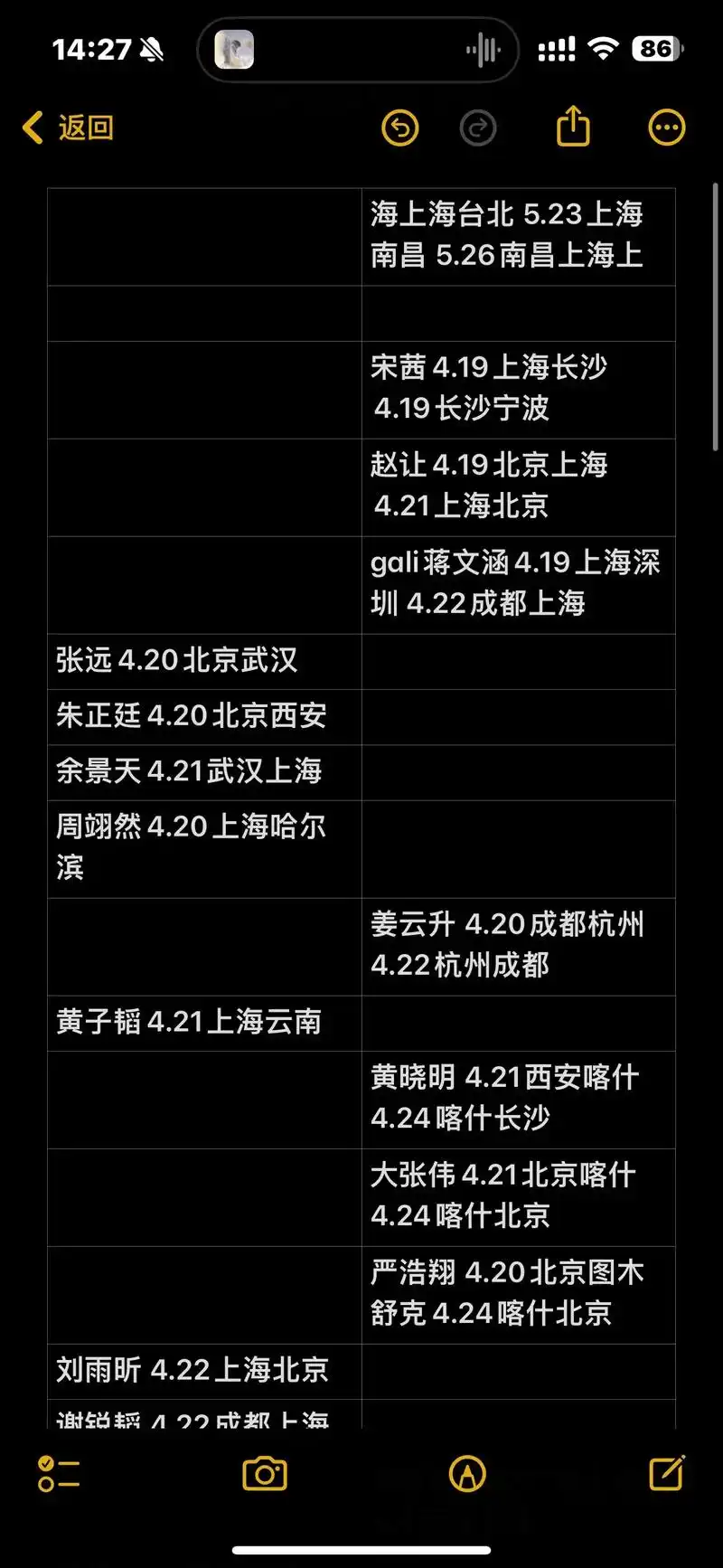This screenshot has height=1568, width=723.
Task: Tap the undo icon in the top toolbar
Action: click(x=400, y=128)
